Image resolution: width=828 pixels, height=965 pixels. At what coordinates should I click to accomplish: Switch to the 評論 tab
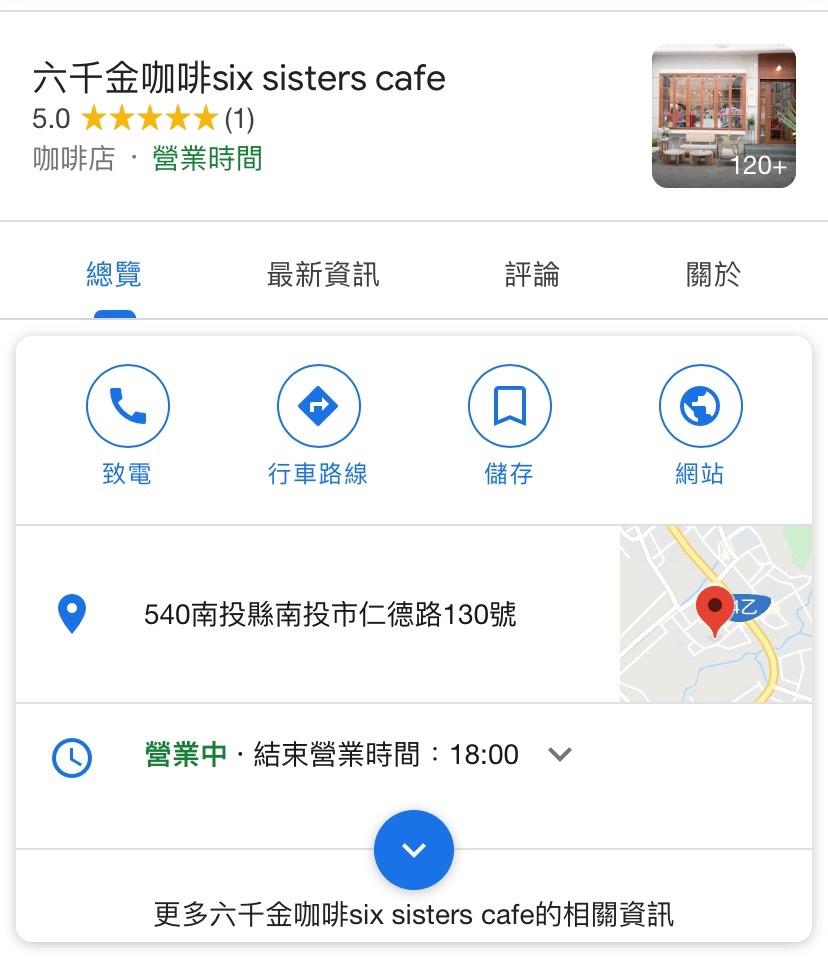click(531, 274)
